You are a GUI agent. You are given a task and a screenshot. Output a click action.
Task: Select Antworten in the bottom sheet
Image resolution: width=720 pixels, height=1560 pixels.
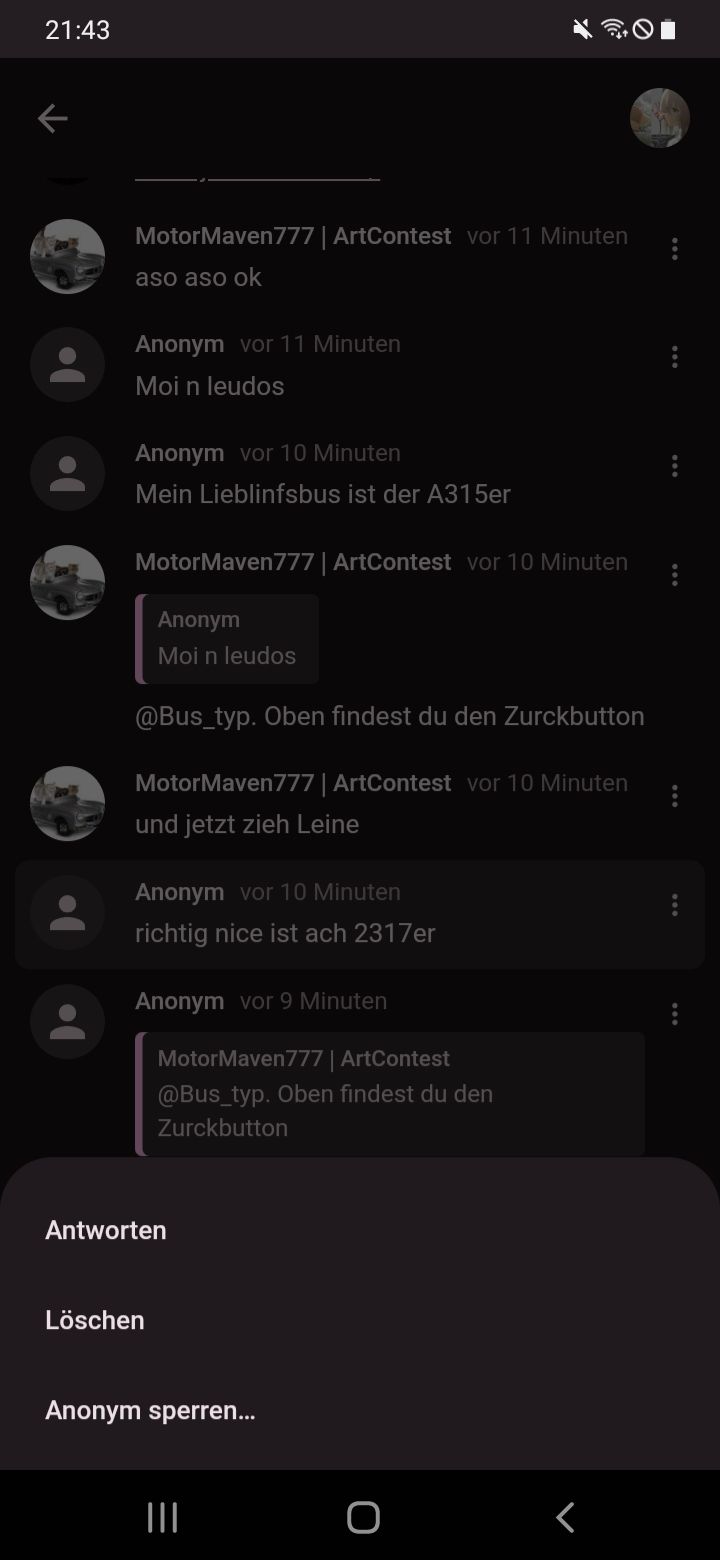106,1230
